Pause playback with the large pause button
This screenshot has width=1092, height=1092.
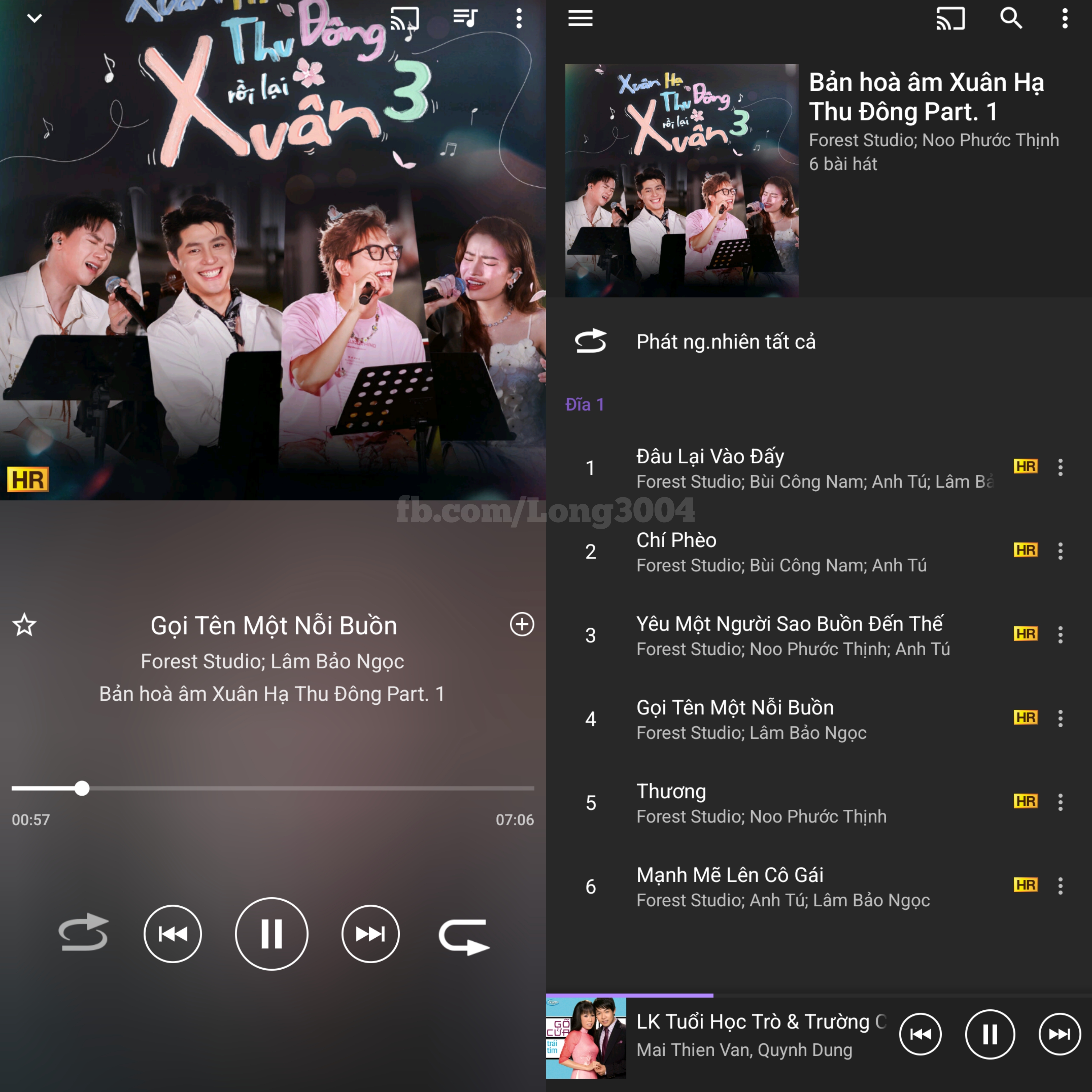[271, 934]
